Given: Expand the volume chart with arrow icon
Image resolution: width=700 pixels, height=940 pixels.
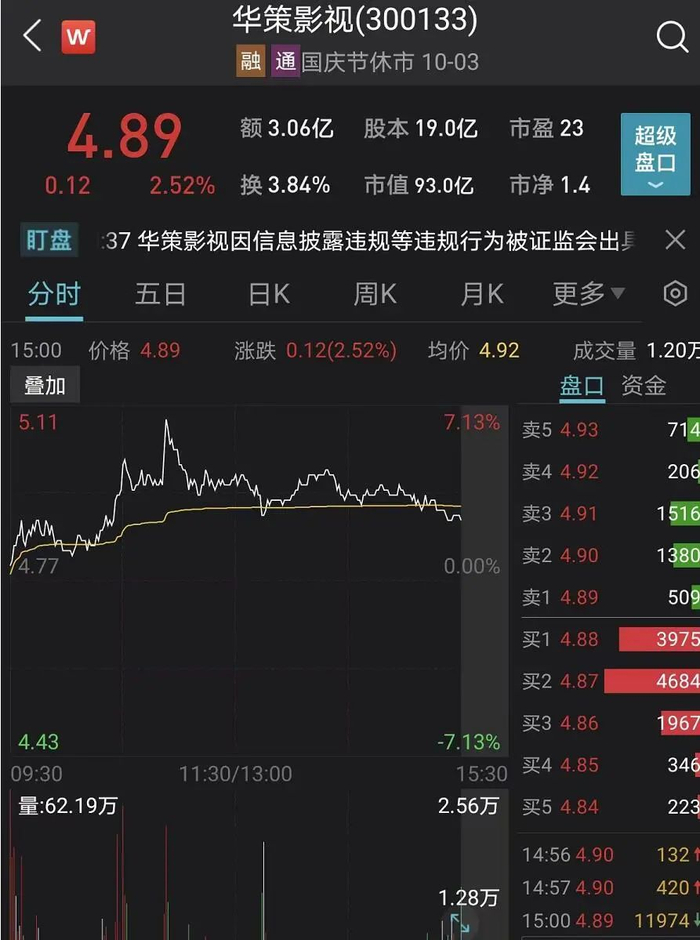Looking at the screenshot, I should click(459, 923).
